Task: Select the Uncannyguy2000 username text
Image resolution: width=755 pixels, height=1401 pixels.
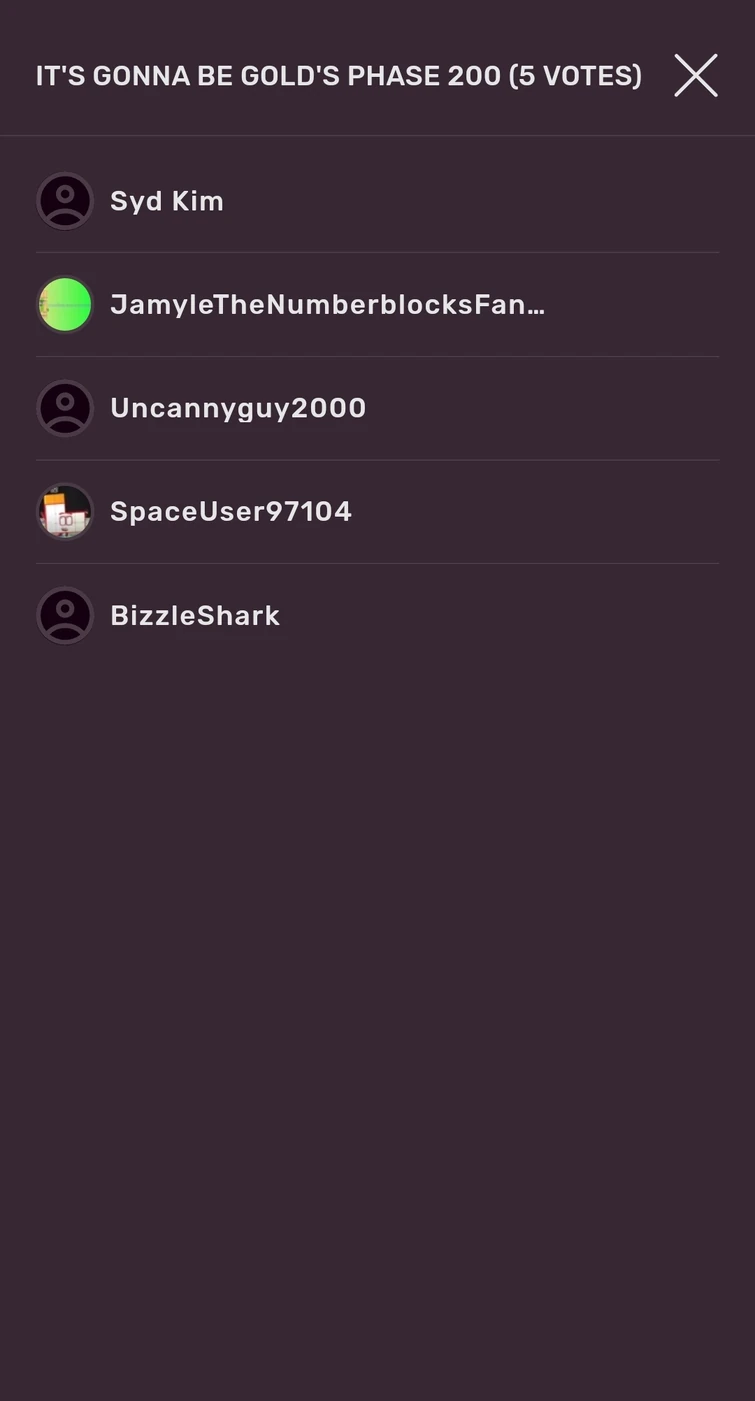Action: pyautogui.click(x=238, y=408)
